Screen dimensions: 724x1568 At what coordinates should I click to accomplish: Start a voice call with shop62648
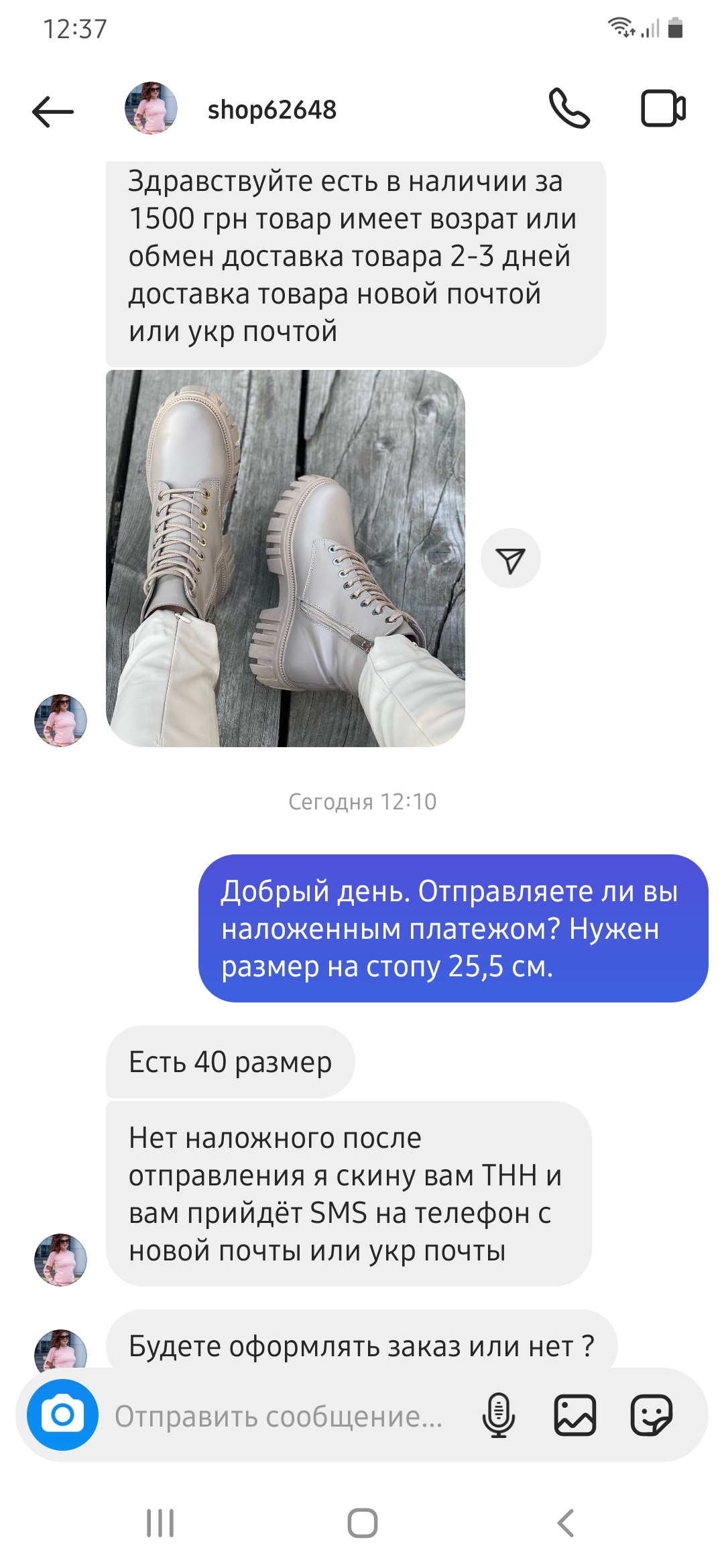[x=569, y=109]
